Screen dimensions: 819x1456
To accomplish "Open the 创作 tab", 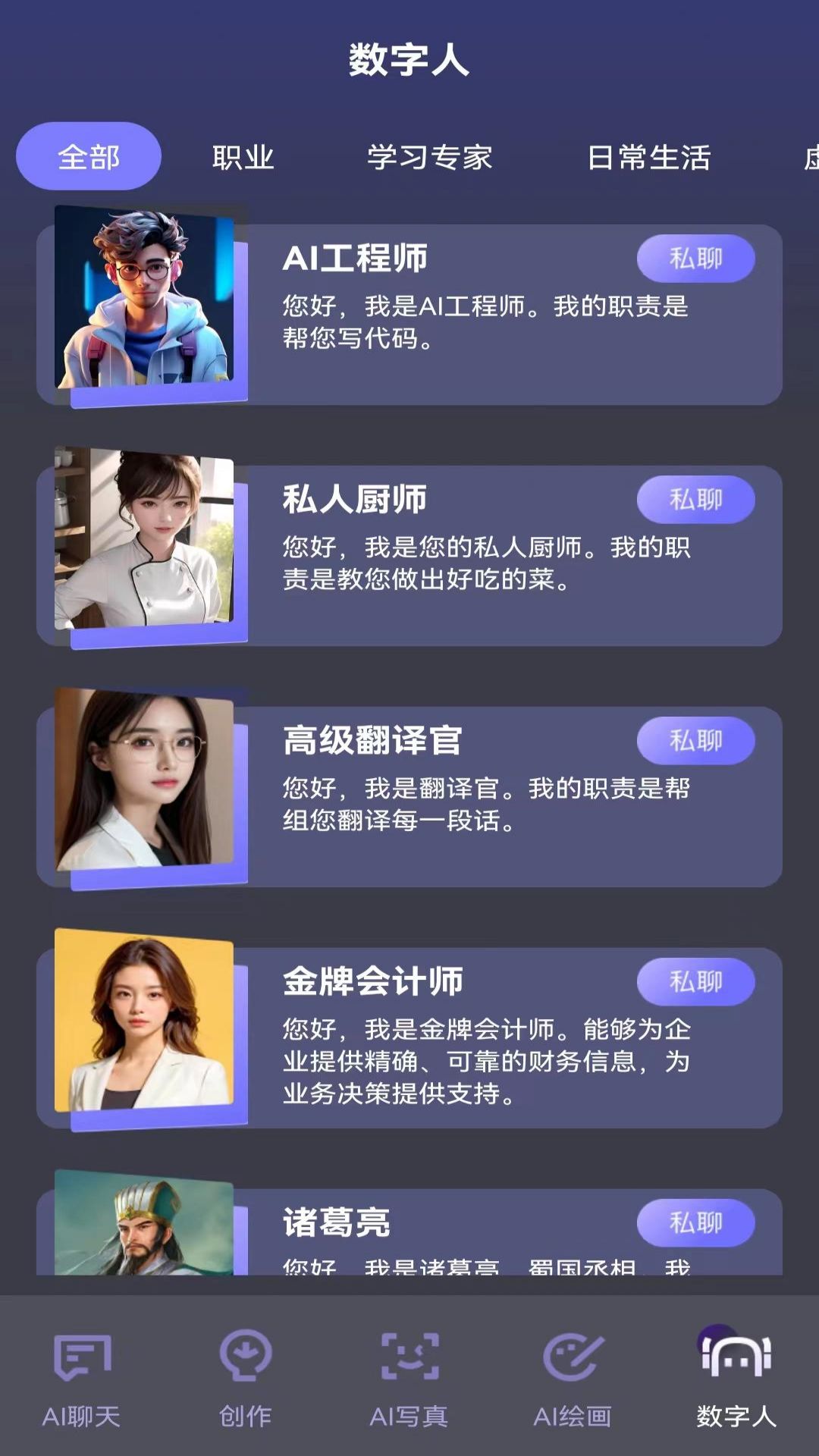I will [x=246, y=1377].
